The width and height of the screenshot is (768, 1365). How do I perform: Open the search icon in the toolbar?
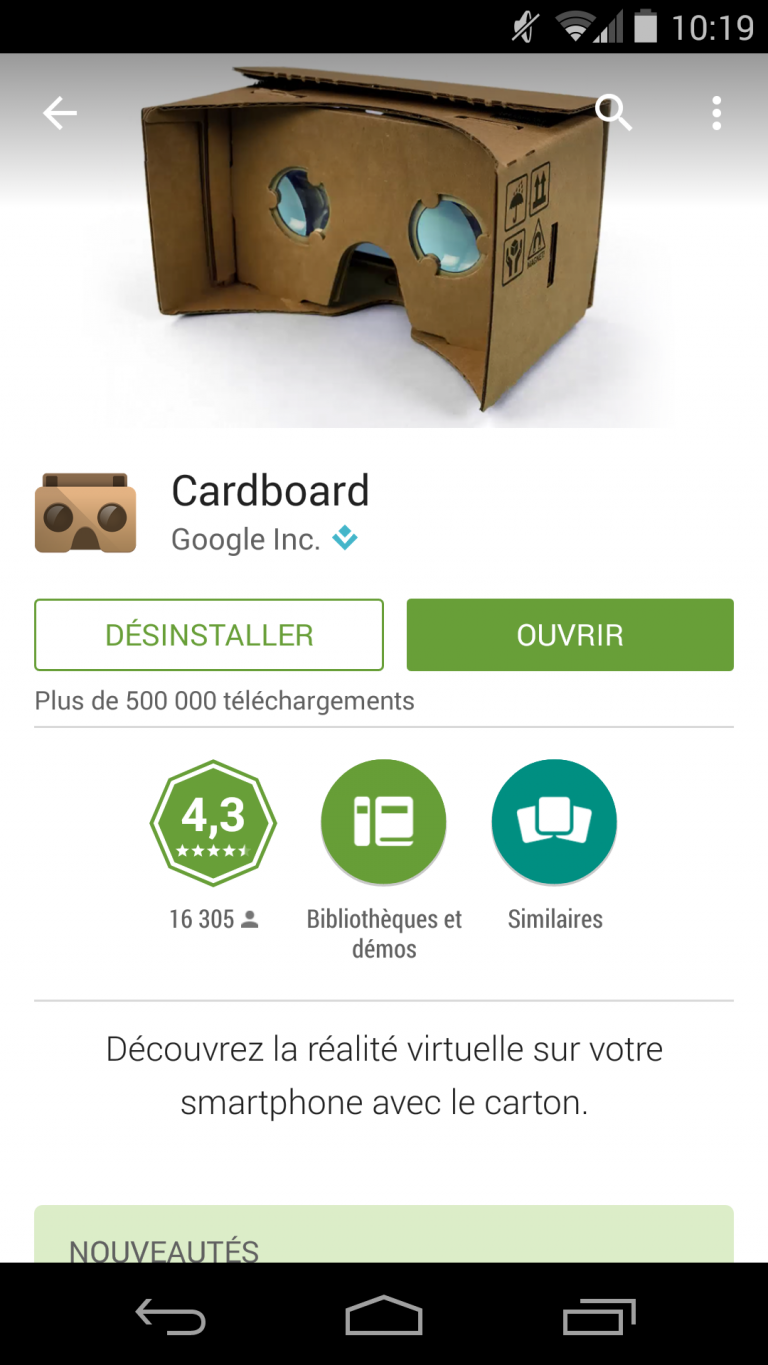tap(613, 113)
